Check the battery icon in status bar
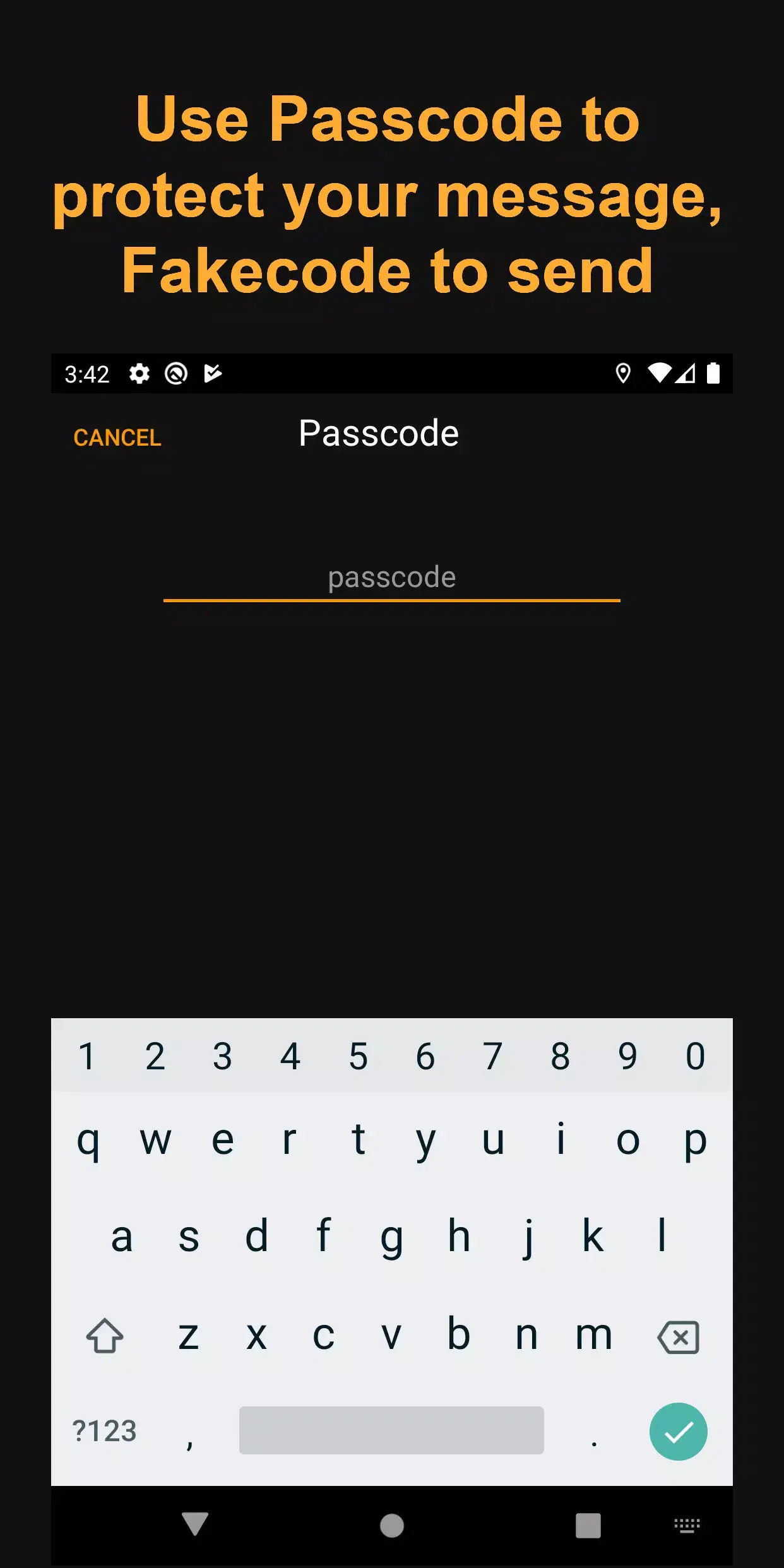This screenshot has width=784, height=1568. point(714,374)
